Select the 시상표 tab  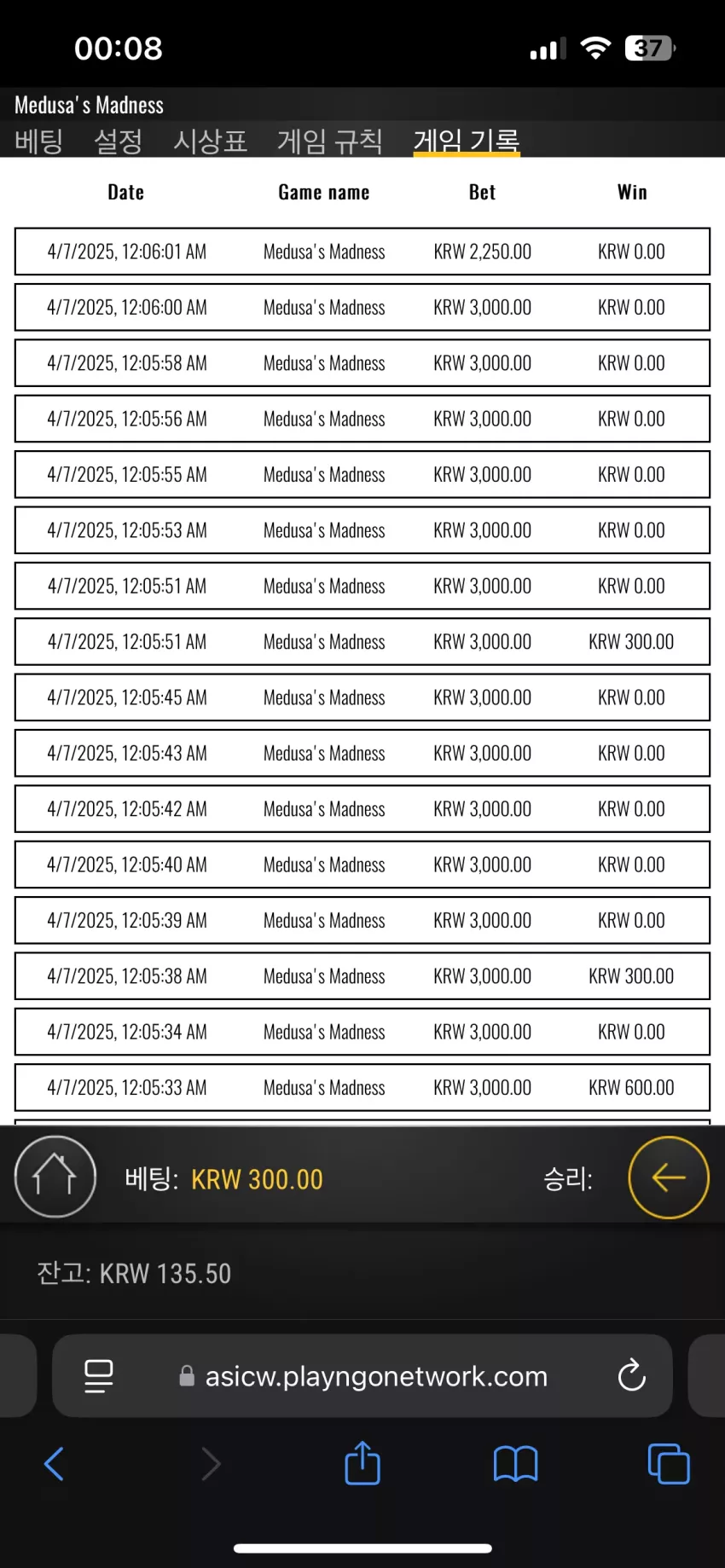[x=211, y=141]
